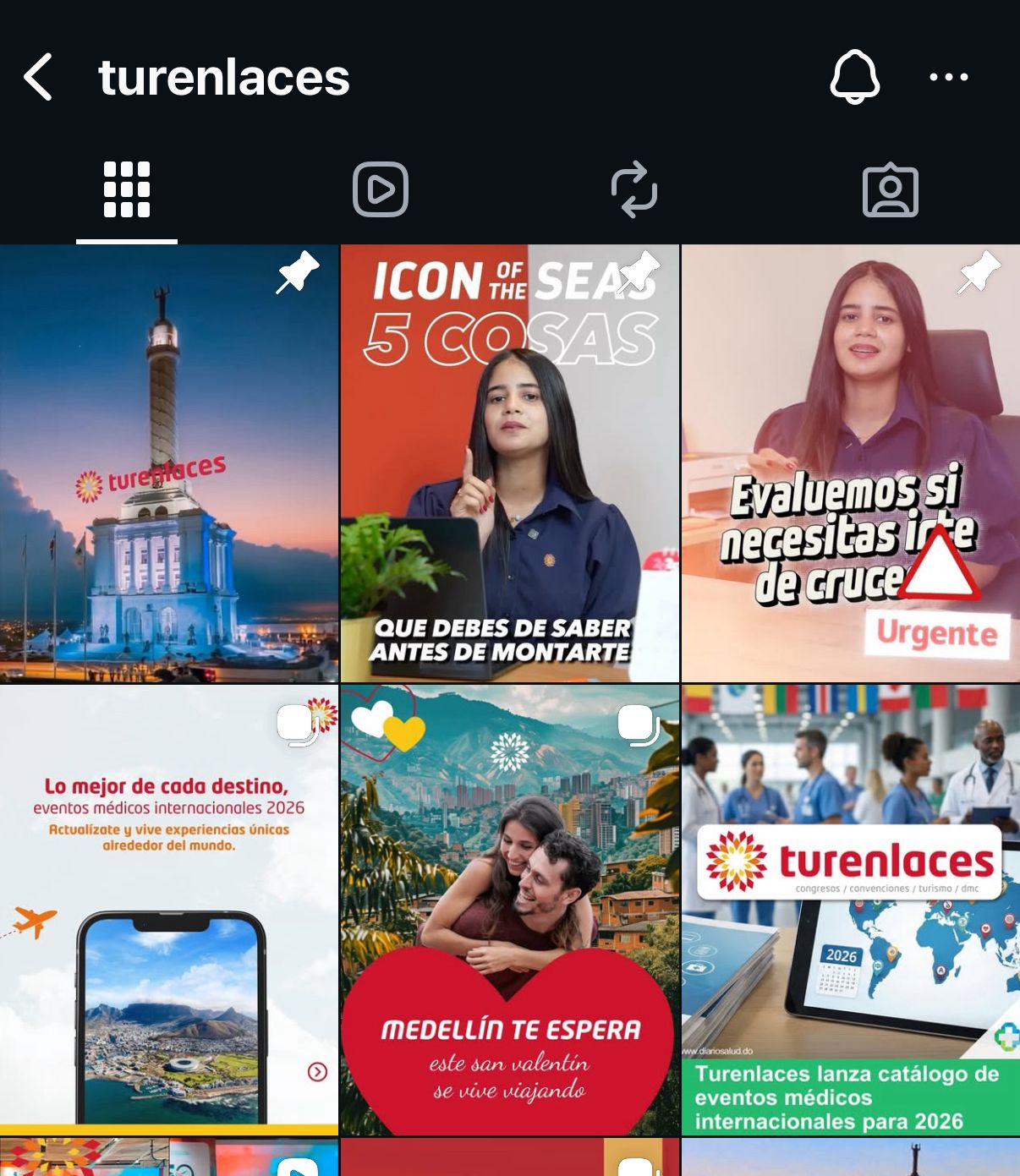This screenshot has width=1020, height=1176.
Task: Open the 'Evaluemos si necesitas irte de crucero' post
Action: 850,463
